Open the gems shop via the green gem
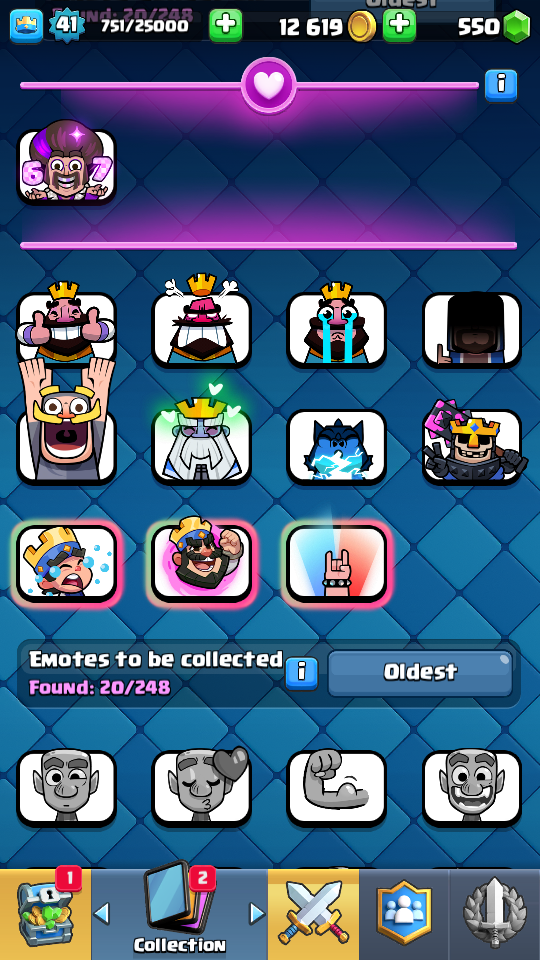 (x=516, y=26)
